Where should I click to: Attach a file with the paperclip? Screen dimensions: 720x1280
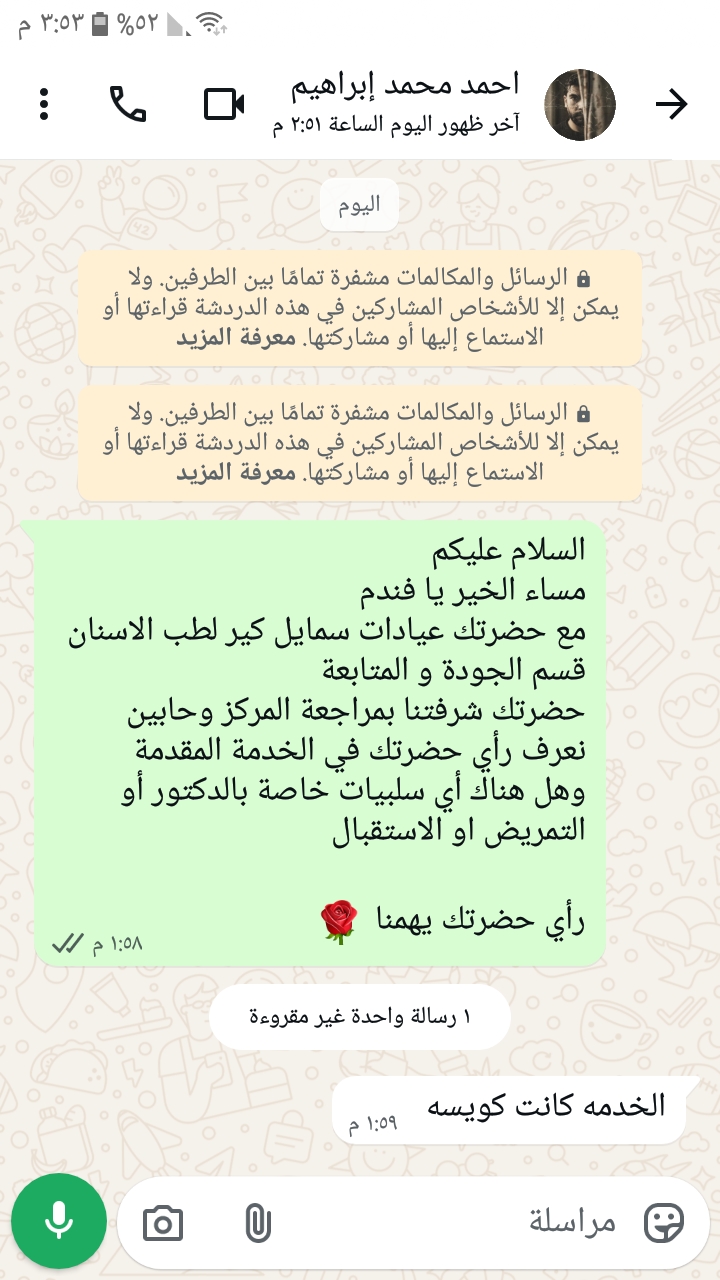point(258,1222)
